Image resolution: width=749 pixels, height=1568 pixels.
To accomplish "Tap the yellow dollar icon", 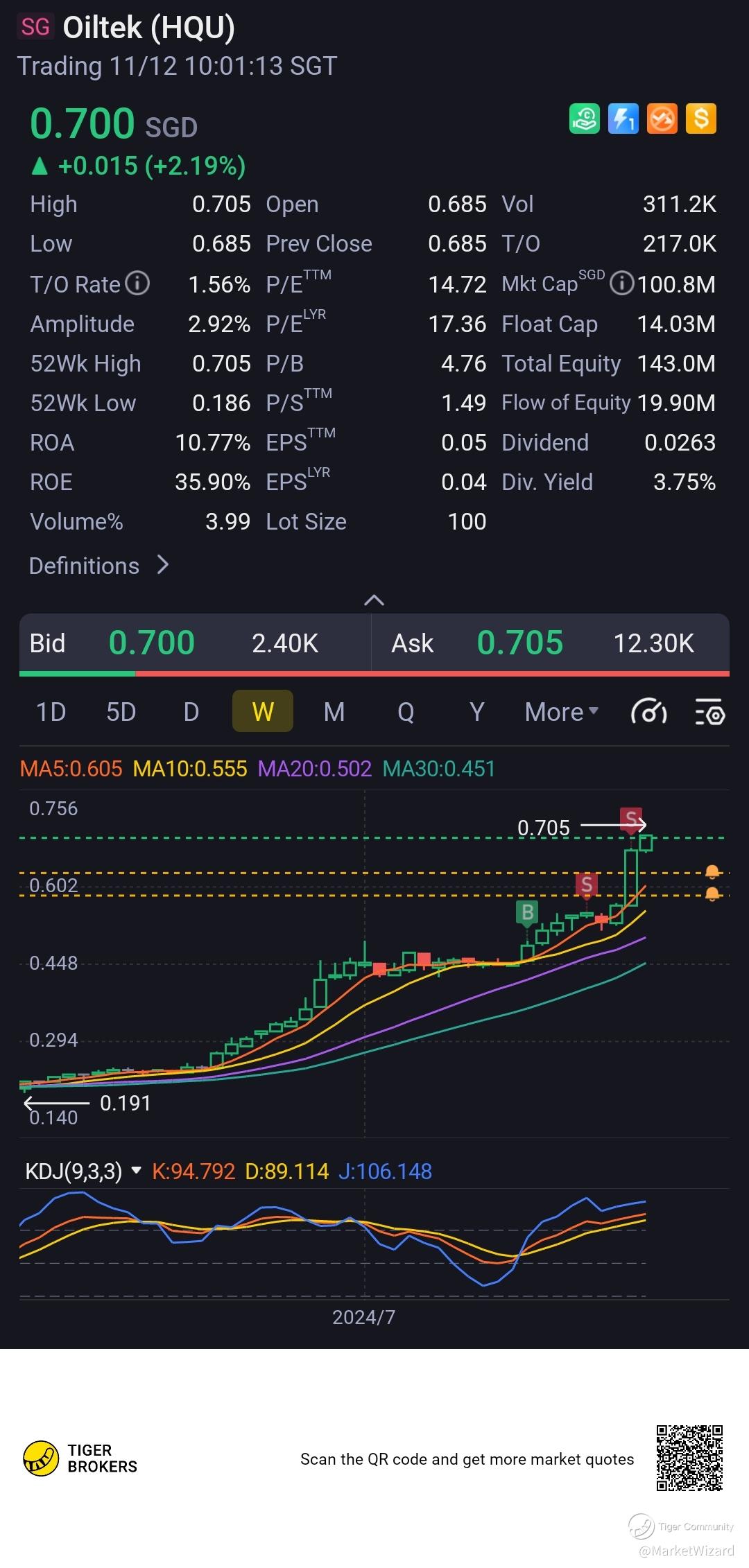I will click(x=701, y=119).
